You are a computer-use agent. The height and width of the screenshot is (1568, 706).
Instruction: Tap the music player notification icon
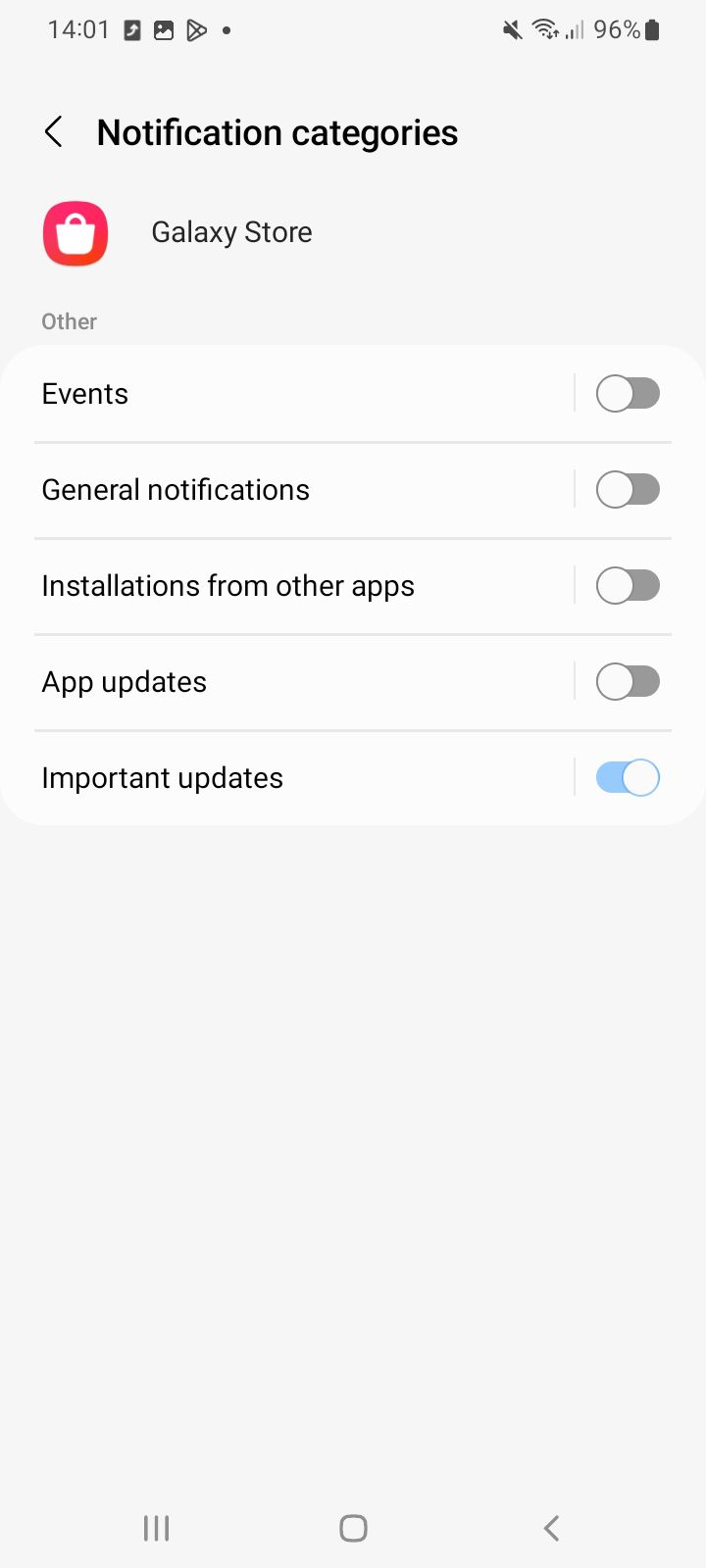coord(131,30)
